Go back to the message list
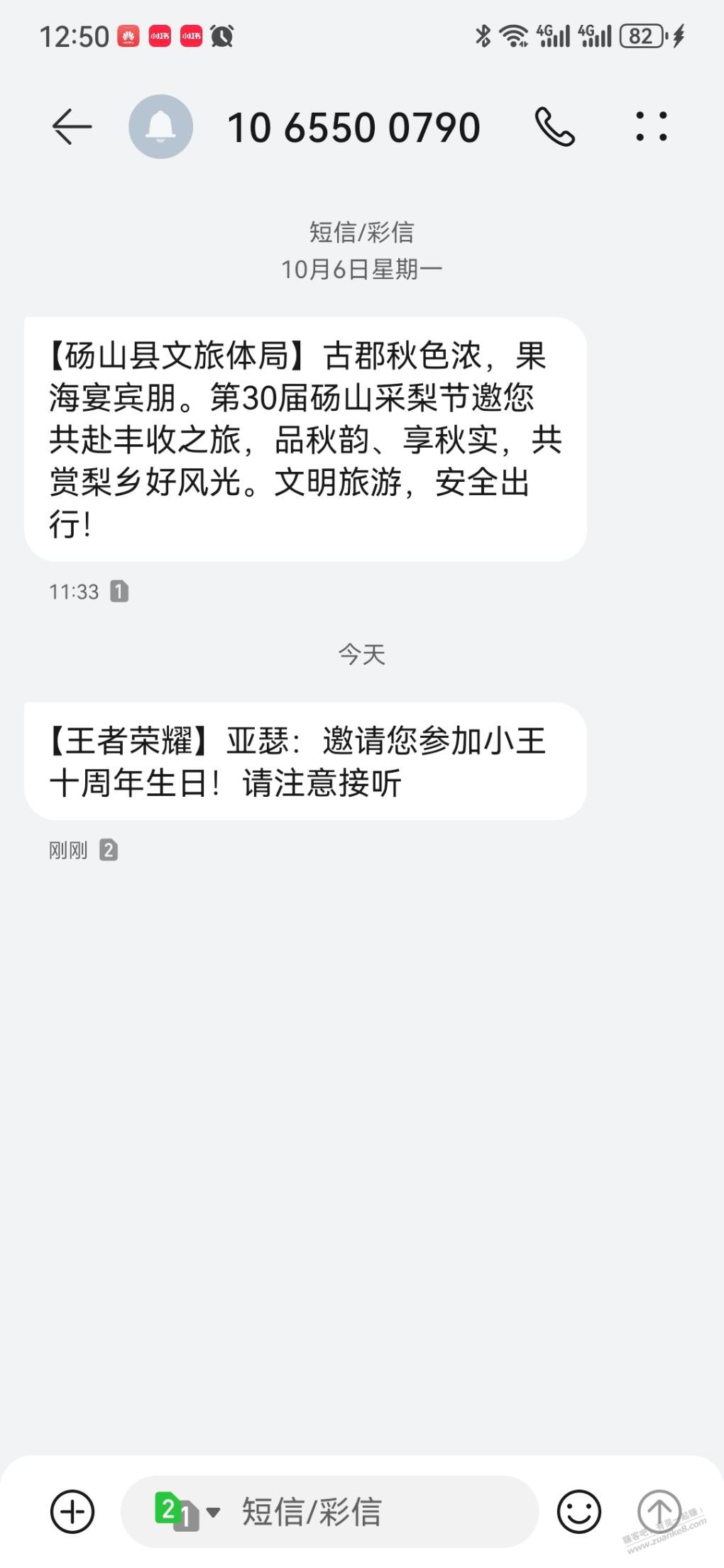Image resolution: width=724 pixels, height=1568 pixels. tap(72, 127)
